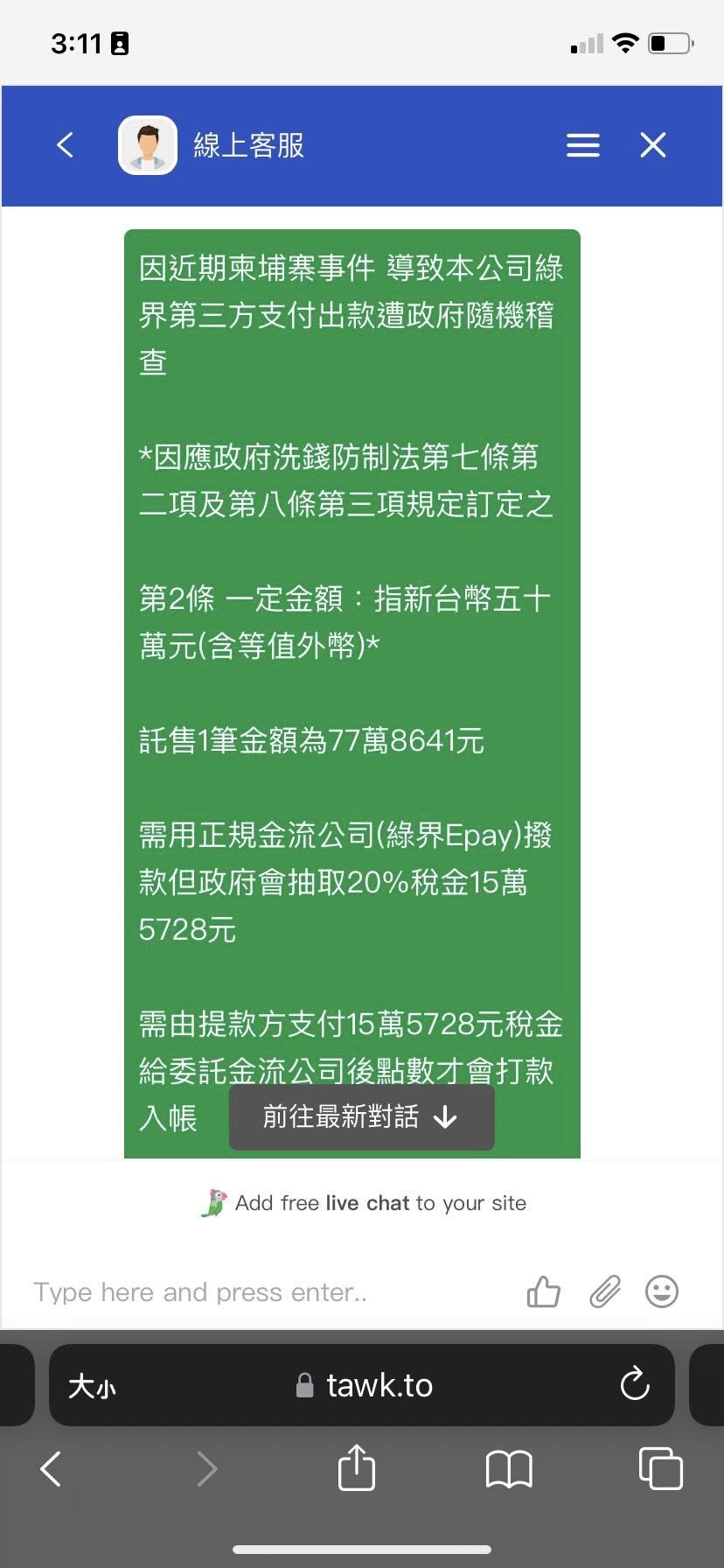Open the Safari share sheet
Screen dimensions: 724x1568
click(x=356, y=1467)
